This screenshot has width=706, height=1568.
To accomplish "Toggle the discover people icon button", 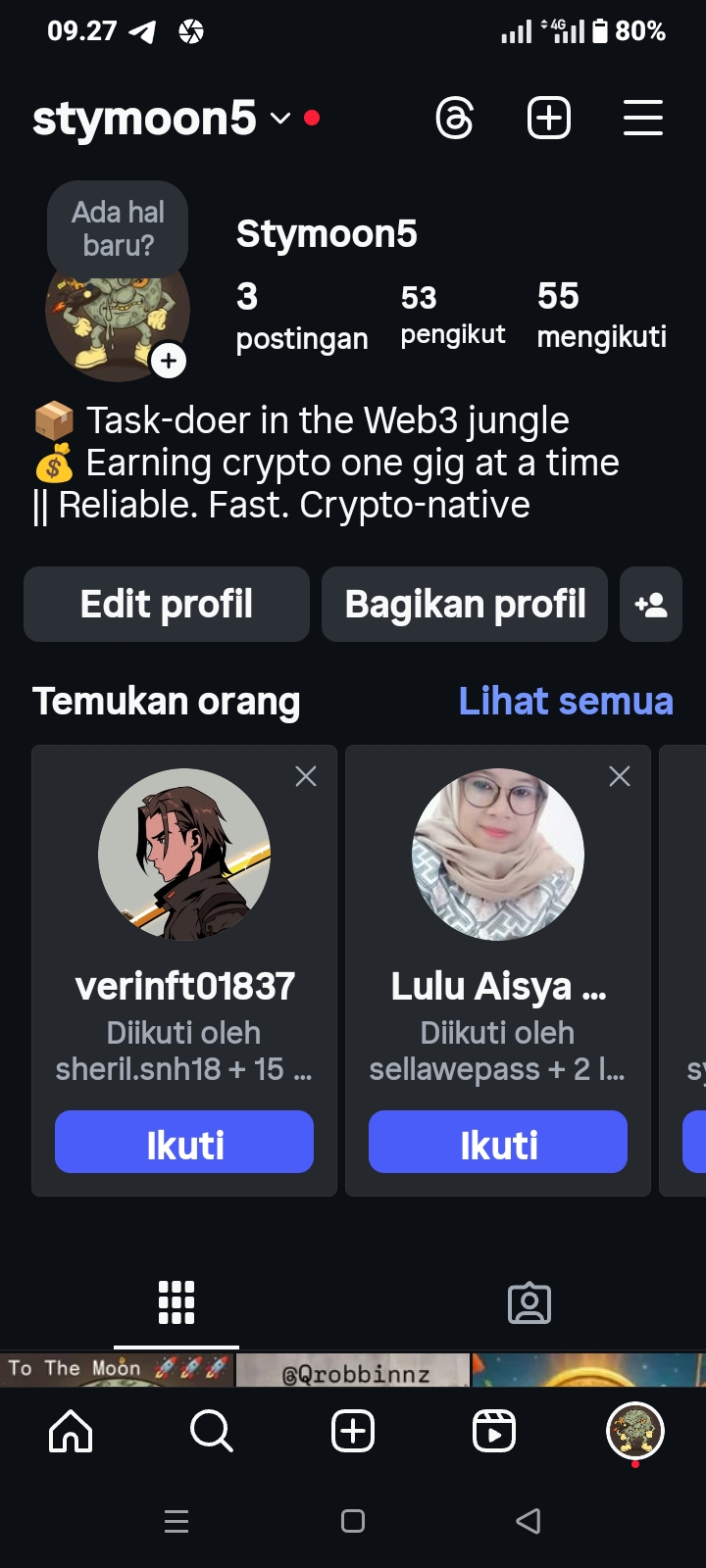I will coord(651,605).
